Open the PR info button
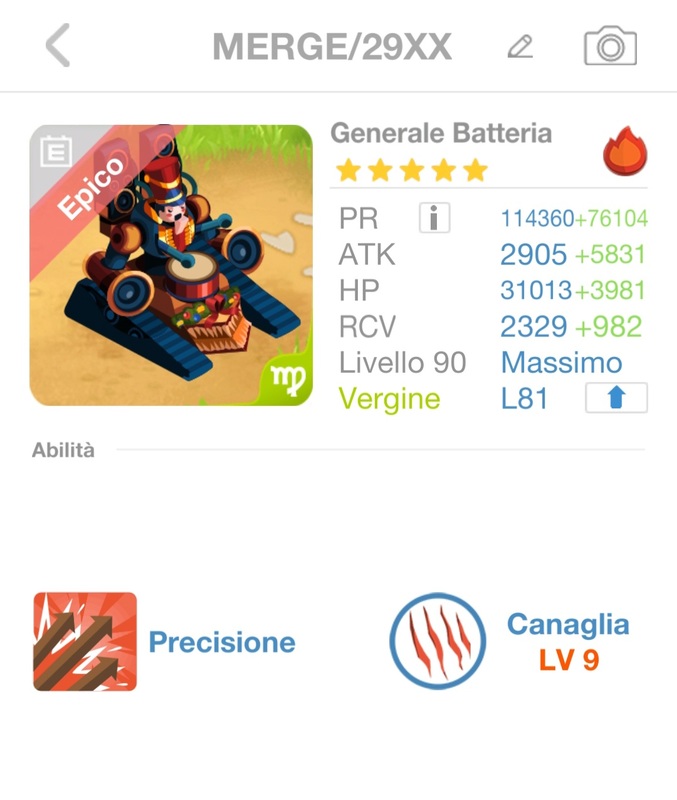Image resolution: width=677 pixels, height=800 pixels. (x=434, y=217)
